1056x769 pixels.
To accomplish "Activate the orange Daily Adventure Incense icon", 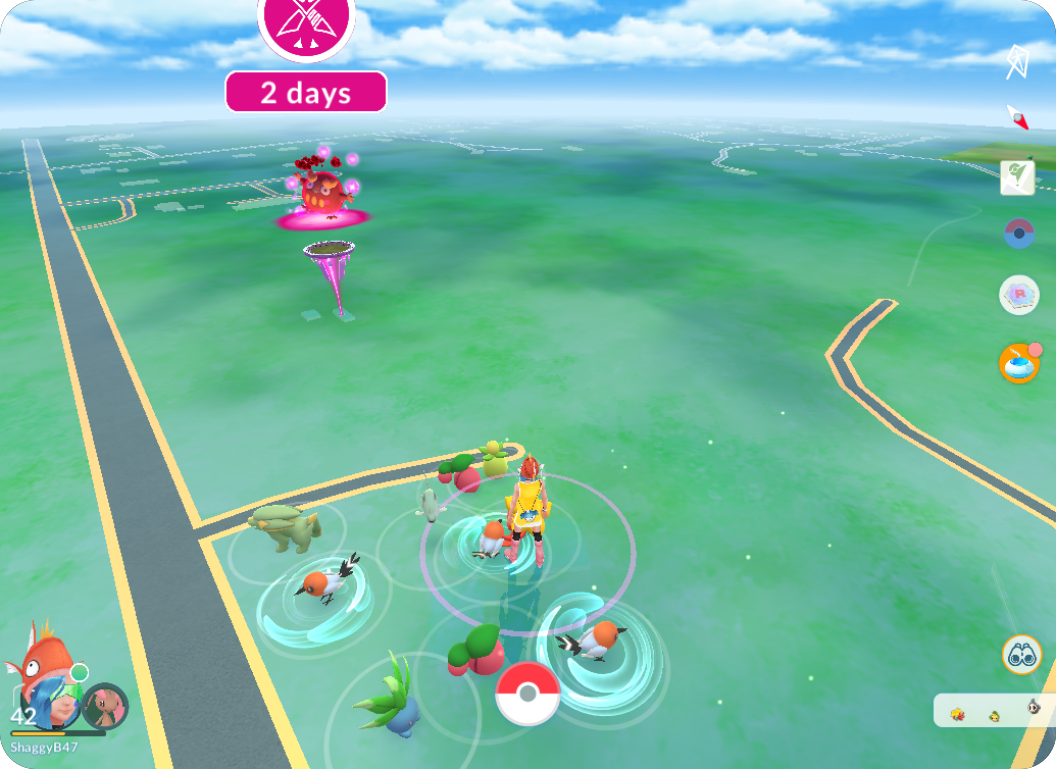I will click(x=1019, y=363).
